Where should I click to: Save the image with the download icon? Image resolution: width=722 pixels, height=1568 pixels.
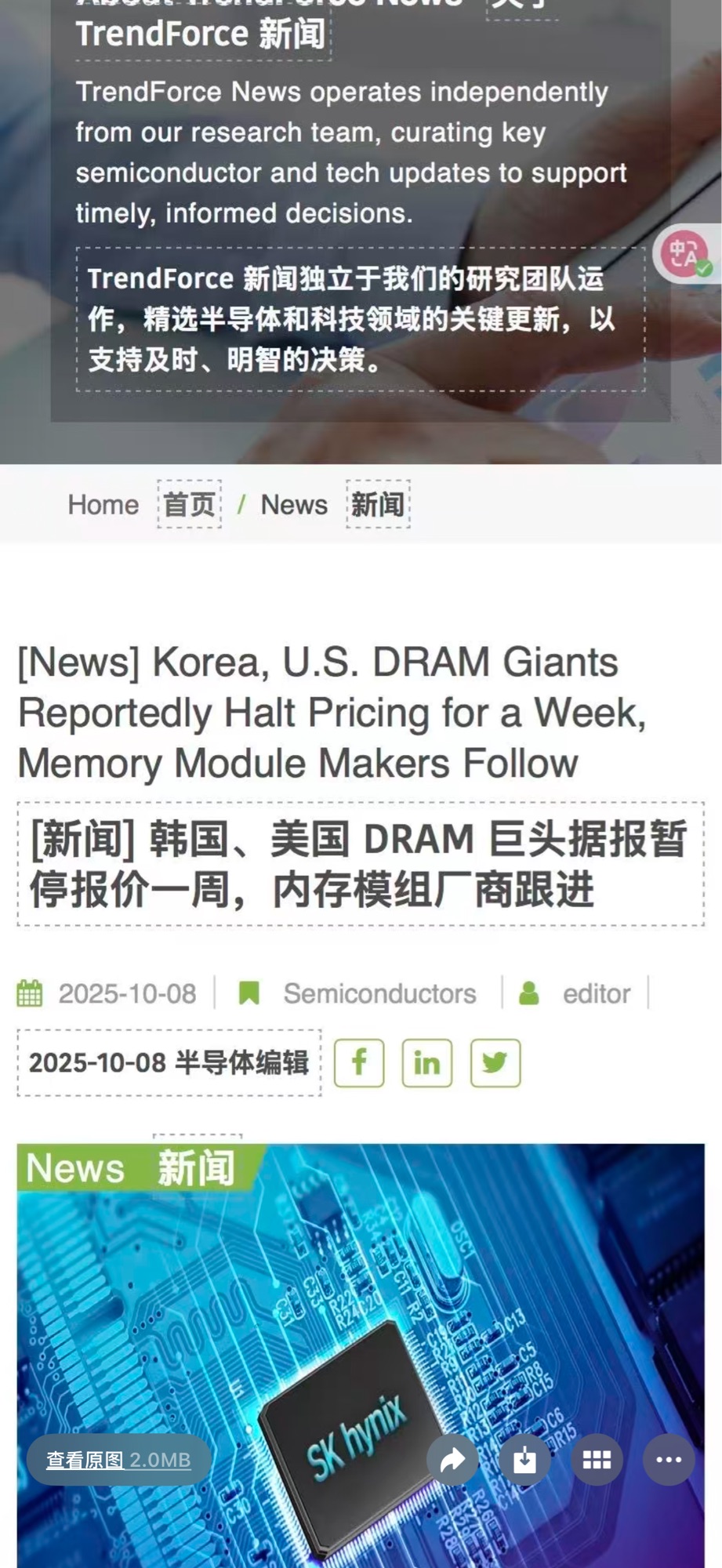[x=524, y=1460]
